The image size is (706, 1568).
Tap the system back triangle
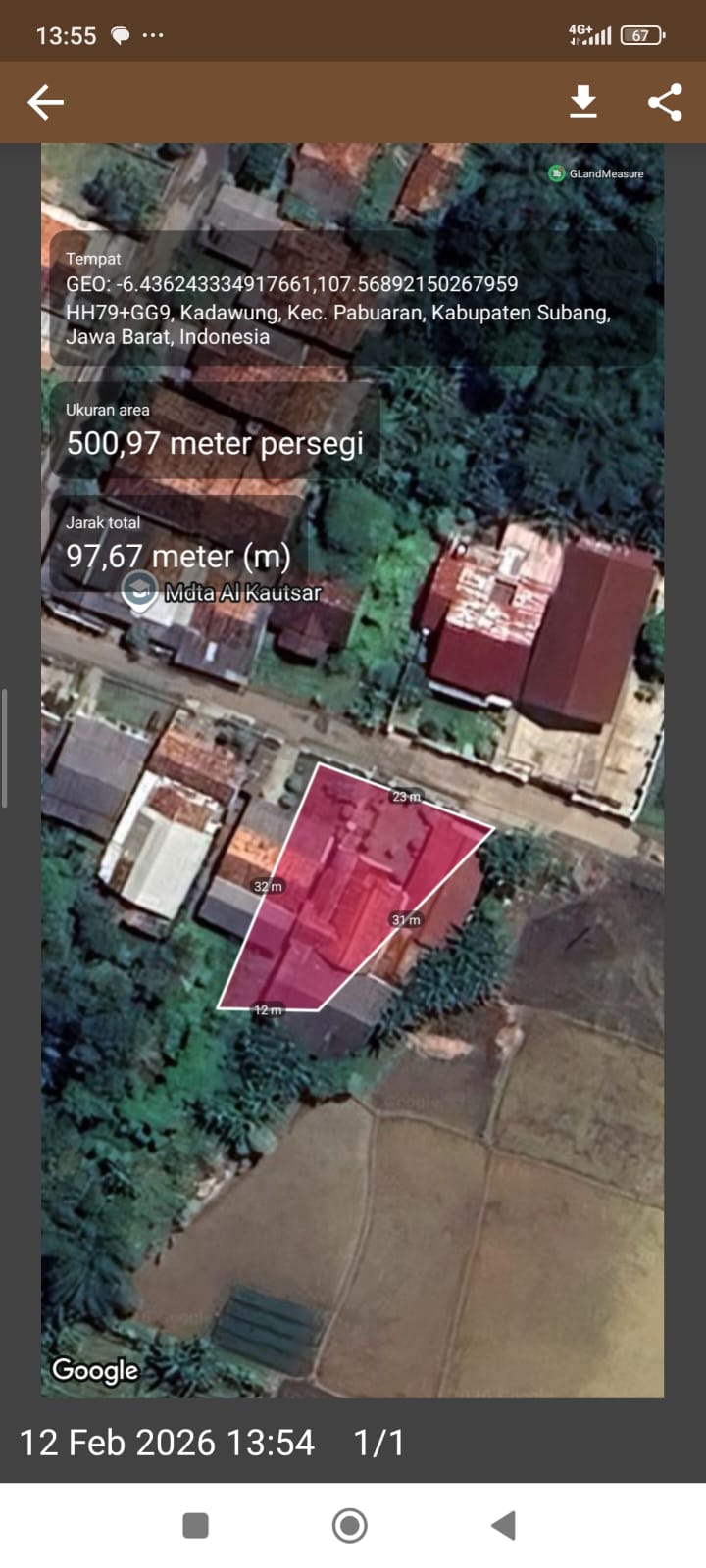pyautogui.click(x=503, y=1525)
